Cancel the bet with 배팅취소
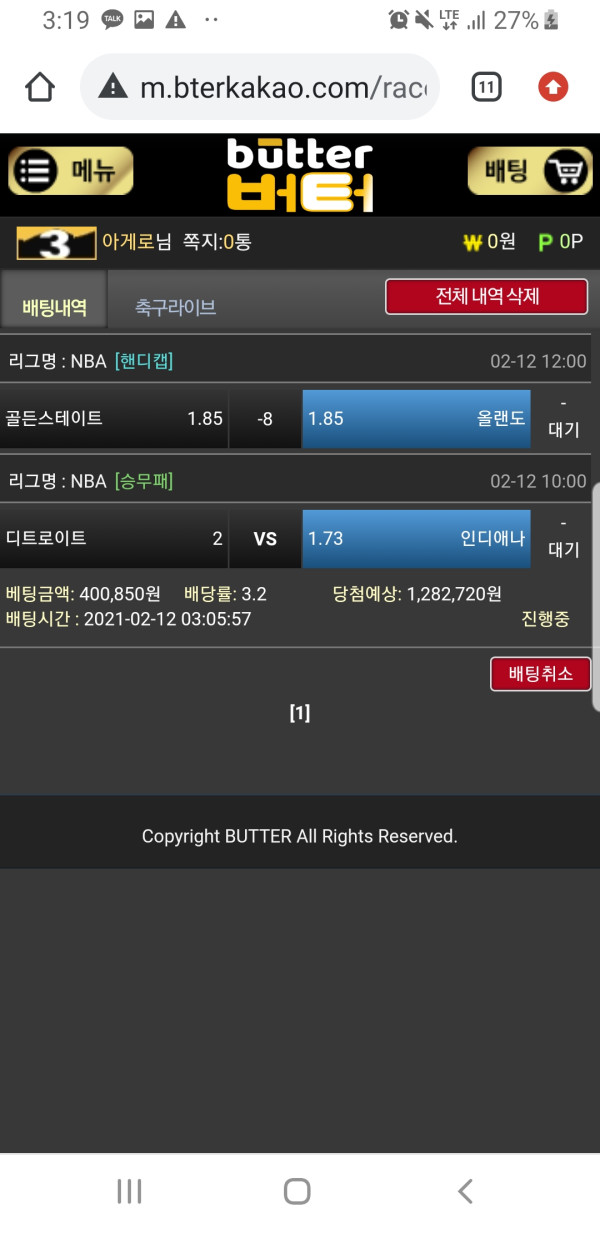 point(540,674)
